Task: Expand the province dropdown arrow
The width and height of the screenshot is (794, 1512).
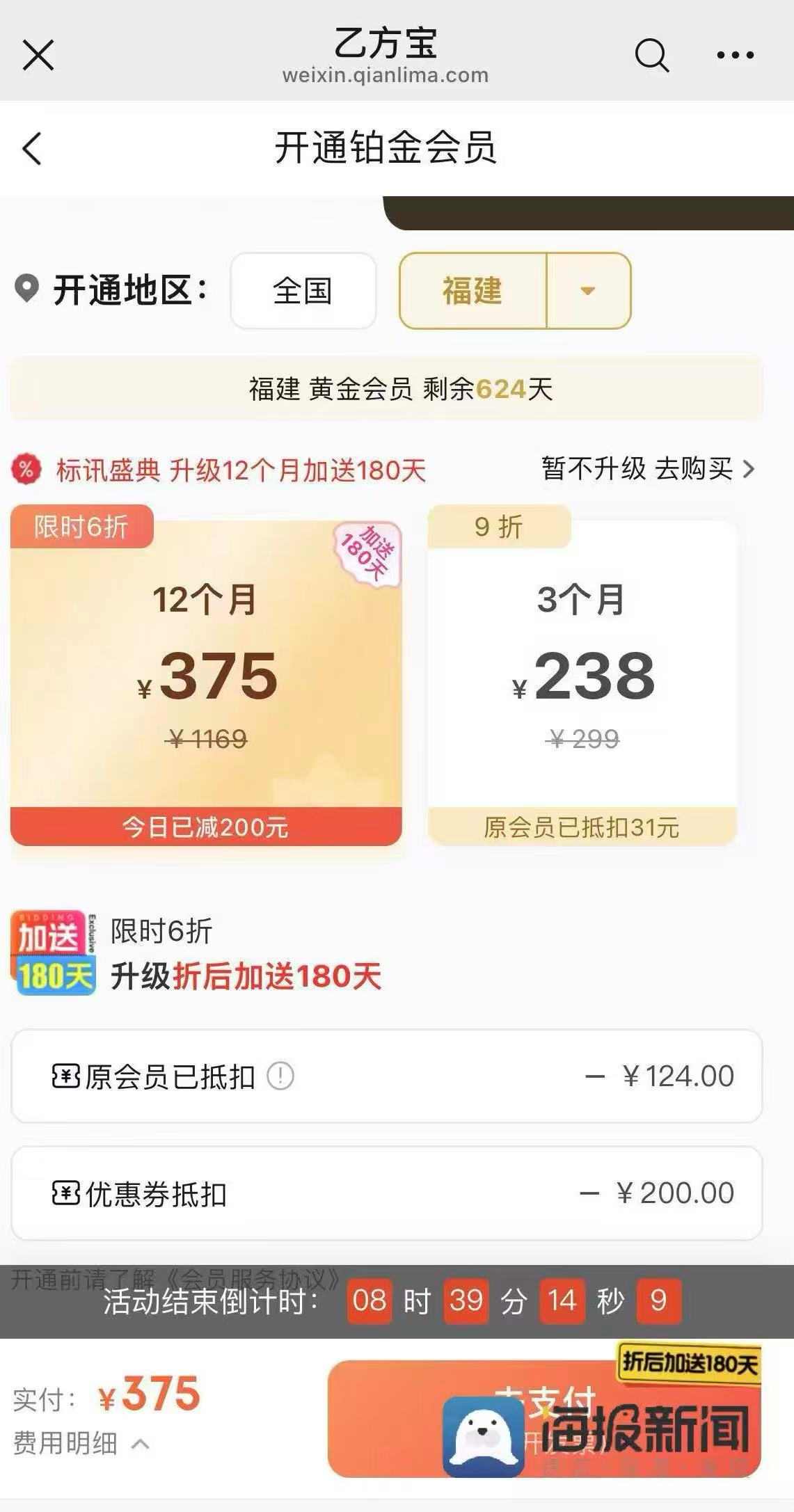Action: pos(588,291)
